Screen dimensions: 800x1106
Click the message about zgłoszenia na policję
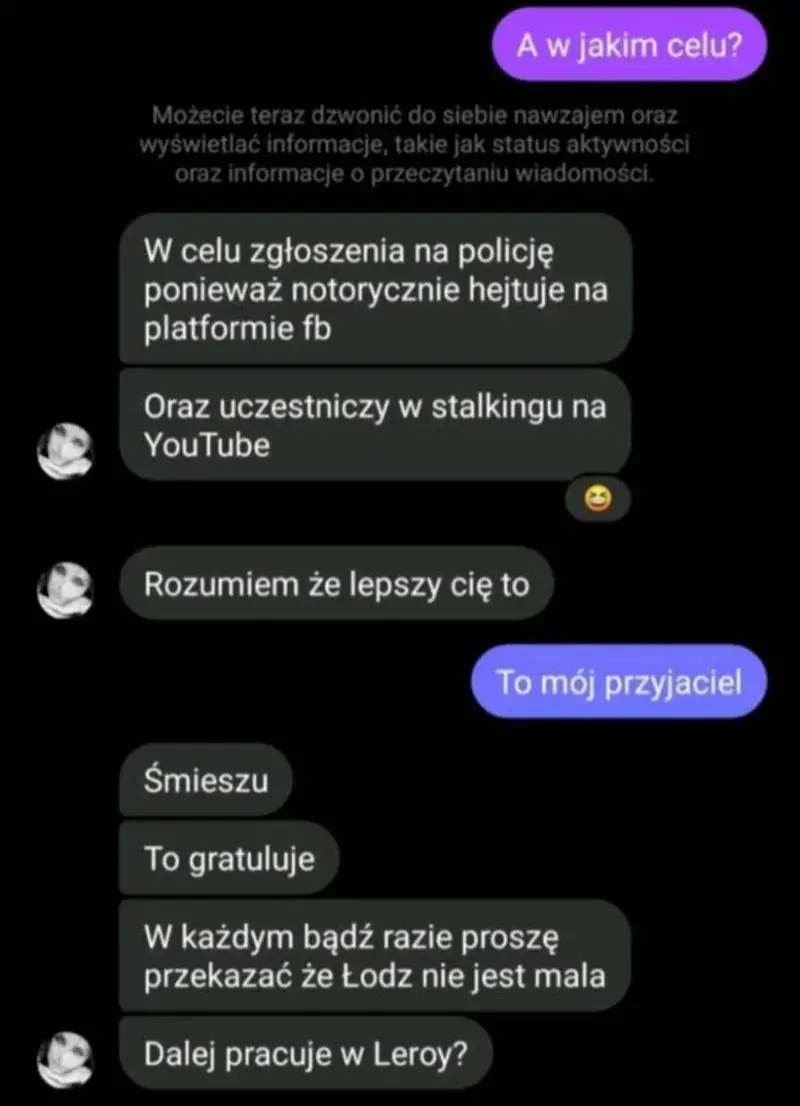[377, 289]
